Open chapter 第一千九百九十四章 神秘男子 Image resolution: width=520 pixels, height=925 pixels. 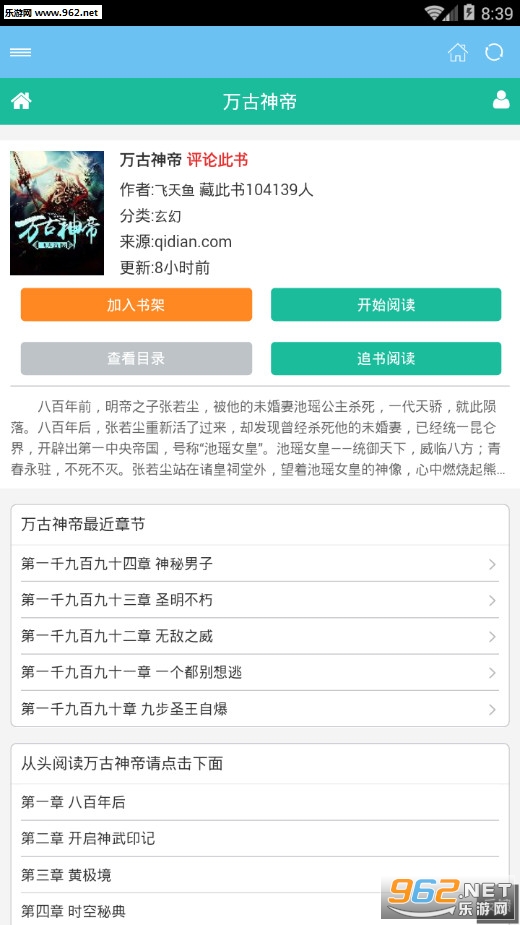(260, 563)
